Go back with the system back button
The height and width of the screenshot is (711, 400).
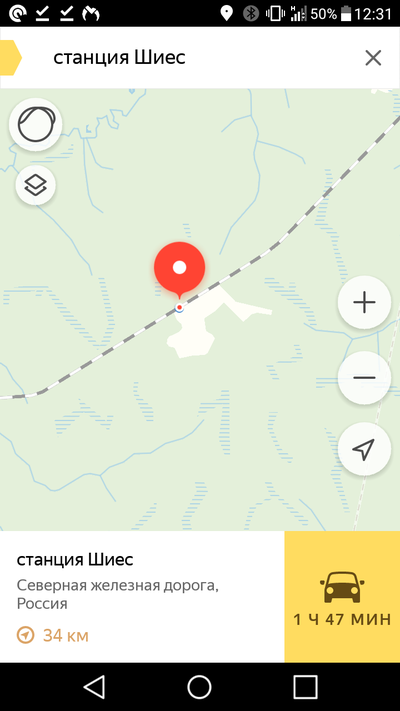(95, 687)
